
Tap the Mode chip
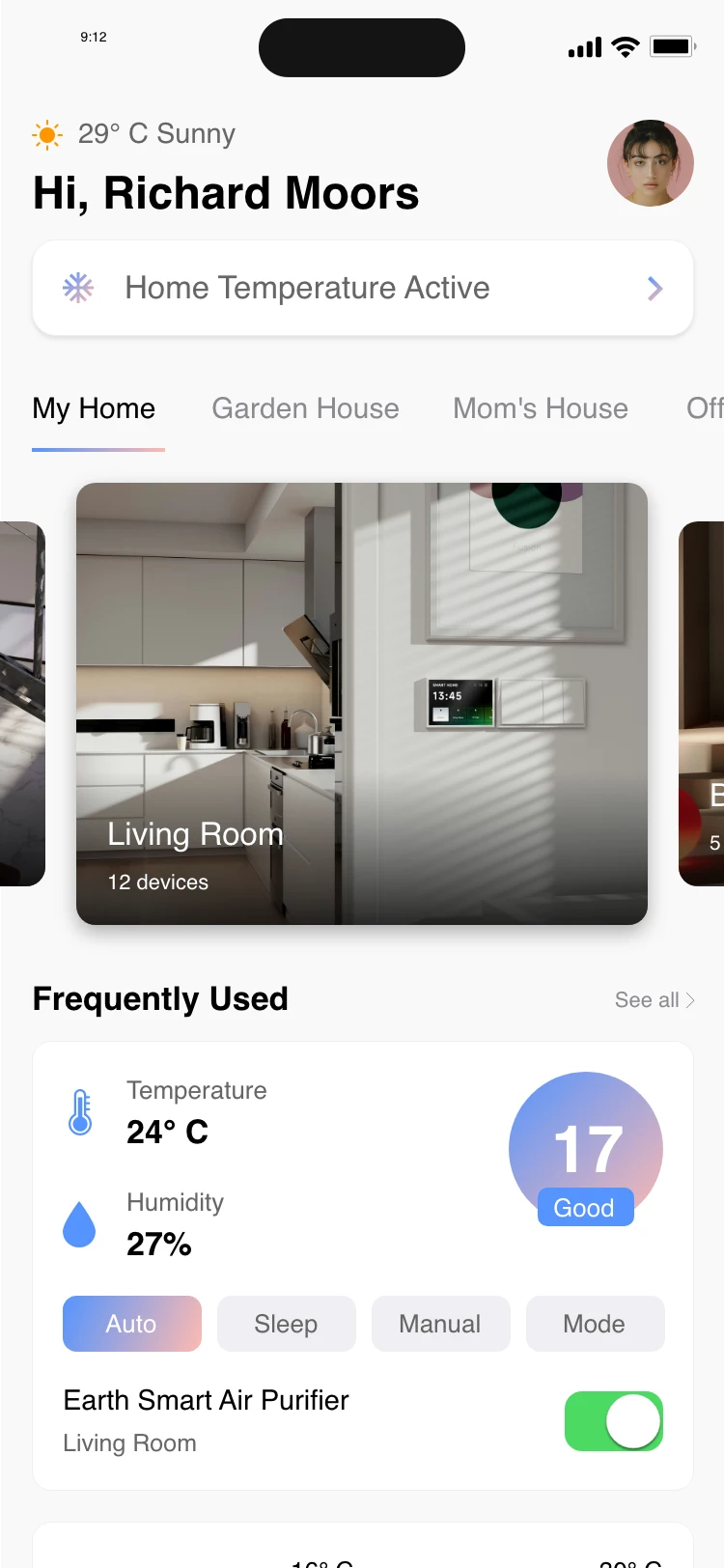(595, 1324)
